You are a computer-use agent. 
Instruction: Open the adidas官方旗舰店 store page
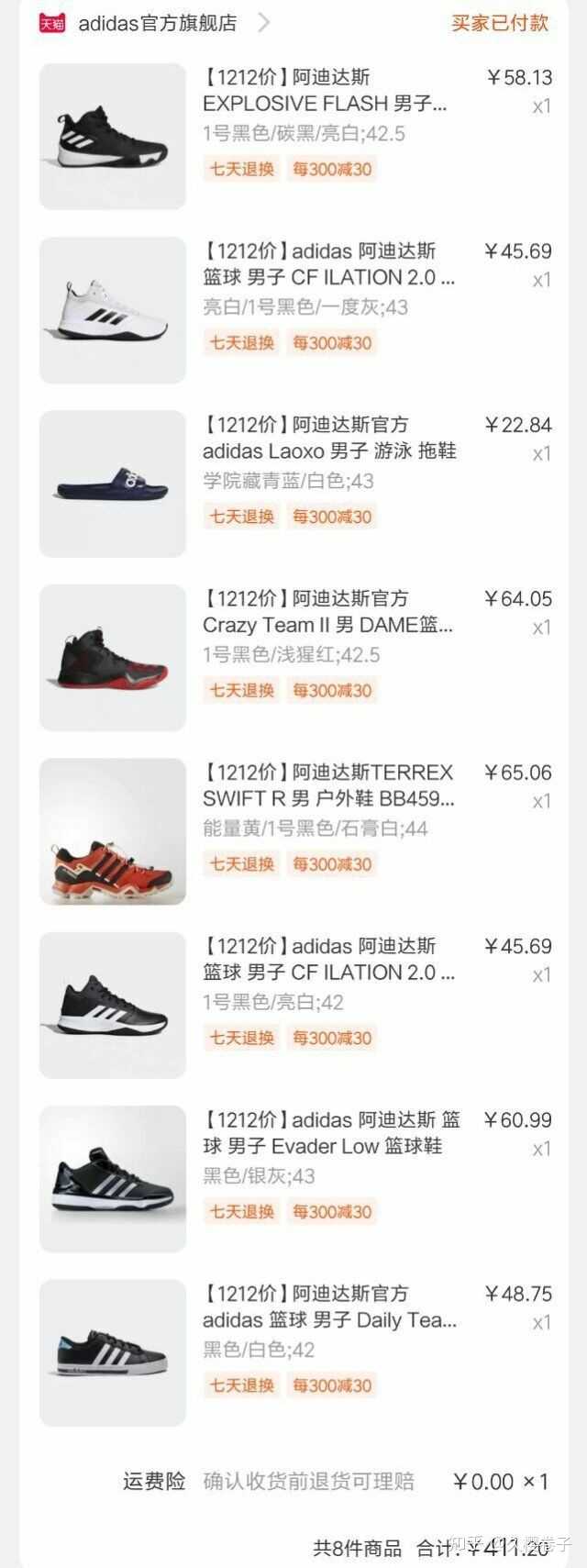click(158, 24)
